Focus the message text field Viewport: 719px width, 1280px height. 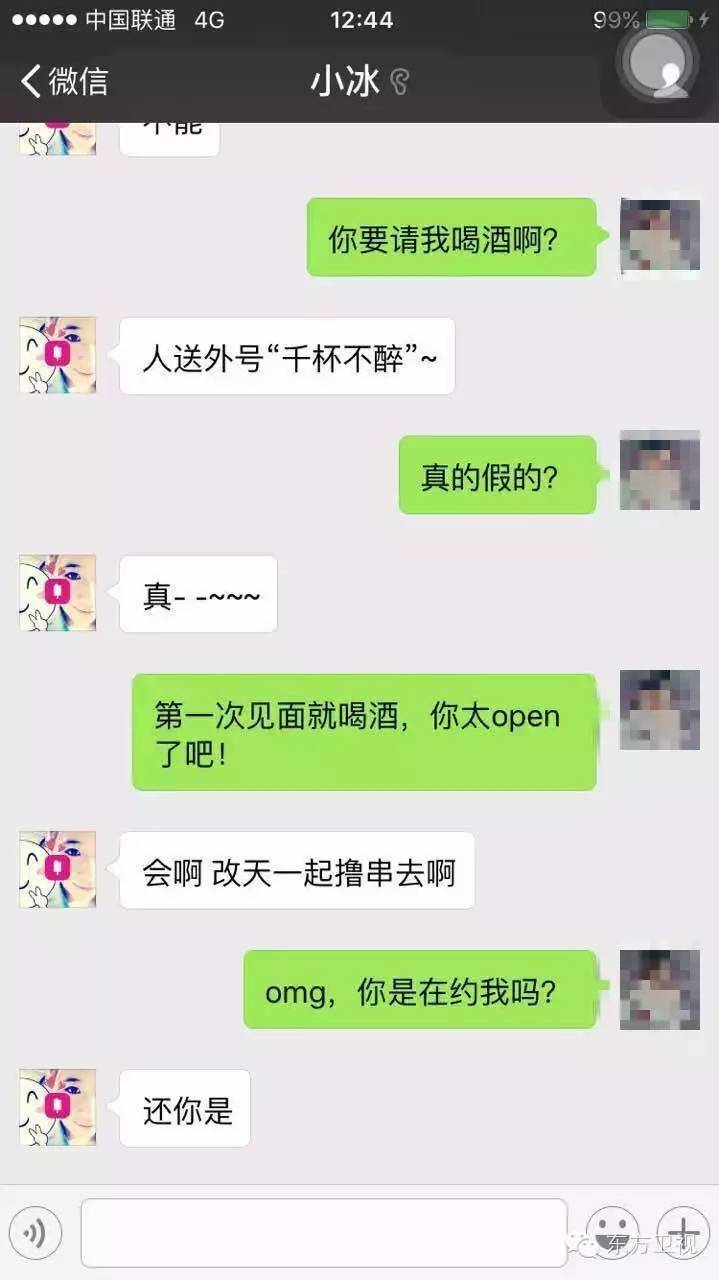click(323, 1232)
